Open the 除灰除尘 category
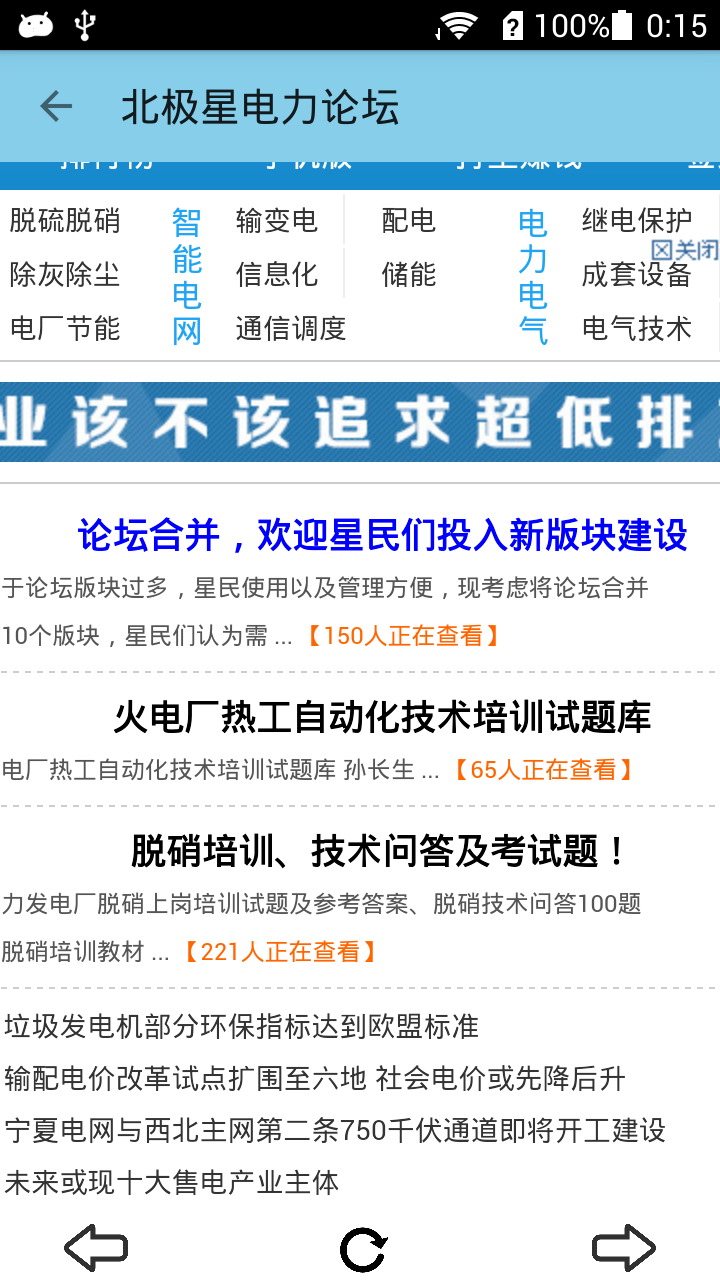This screenshot has height=1280, width=720. [x=65, y=274]
